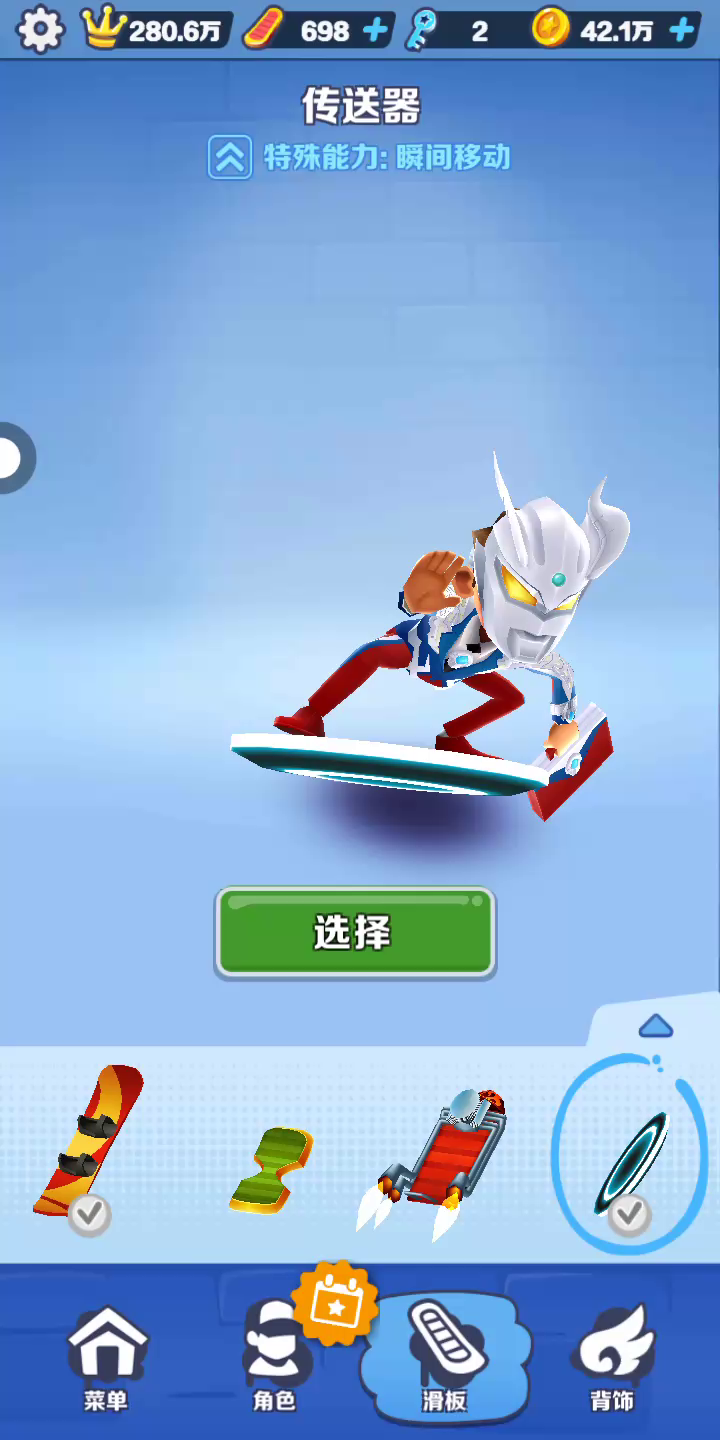
Task: Select the green striped board
Action: [270, 1168]
